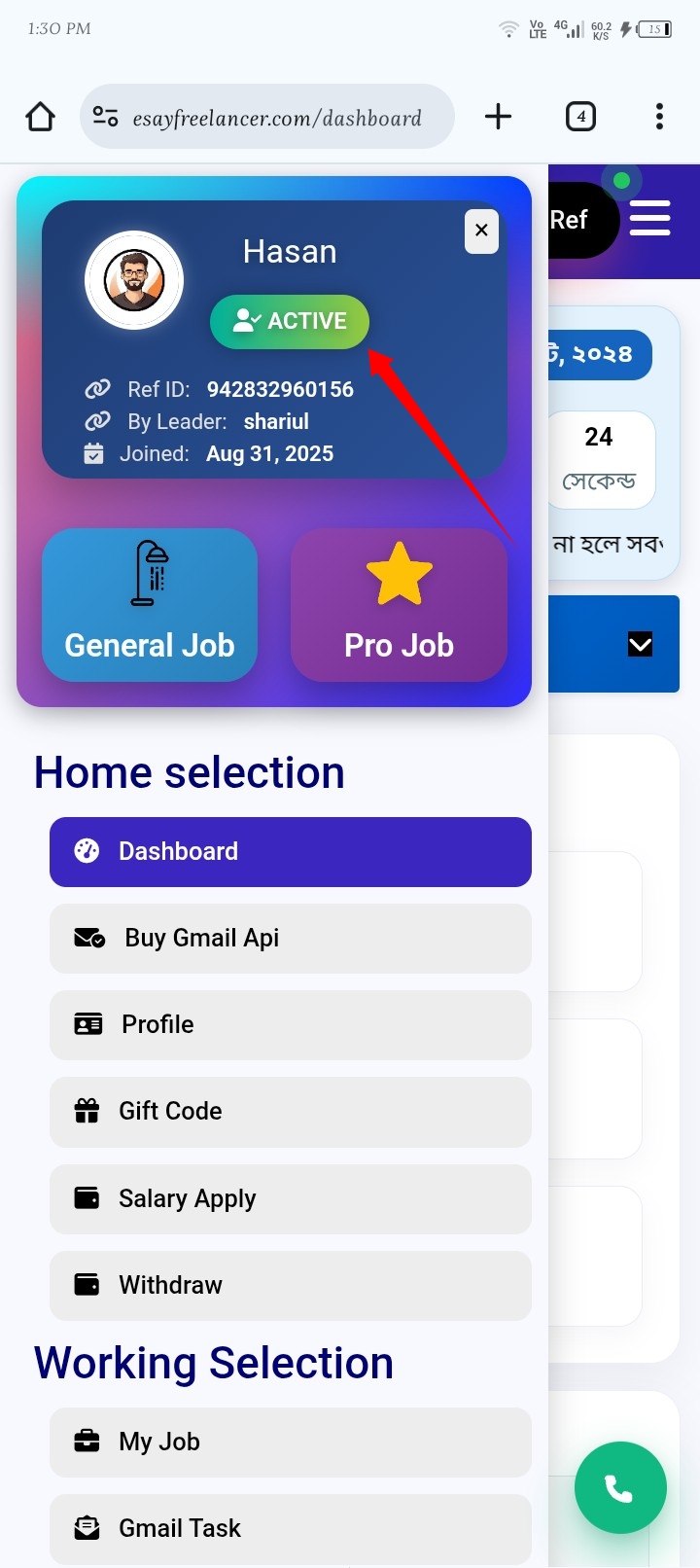This screenshot has width=700, height=1568.
Task: Toggle the hamburger menu icon
Action: [649, 218]
